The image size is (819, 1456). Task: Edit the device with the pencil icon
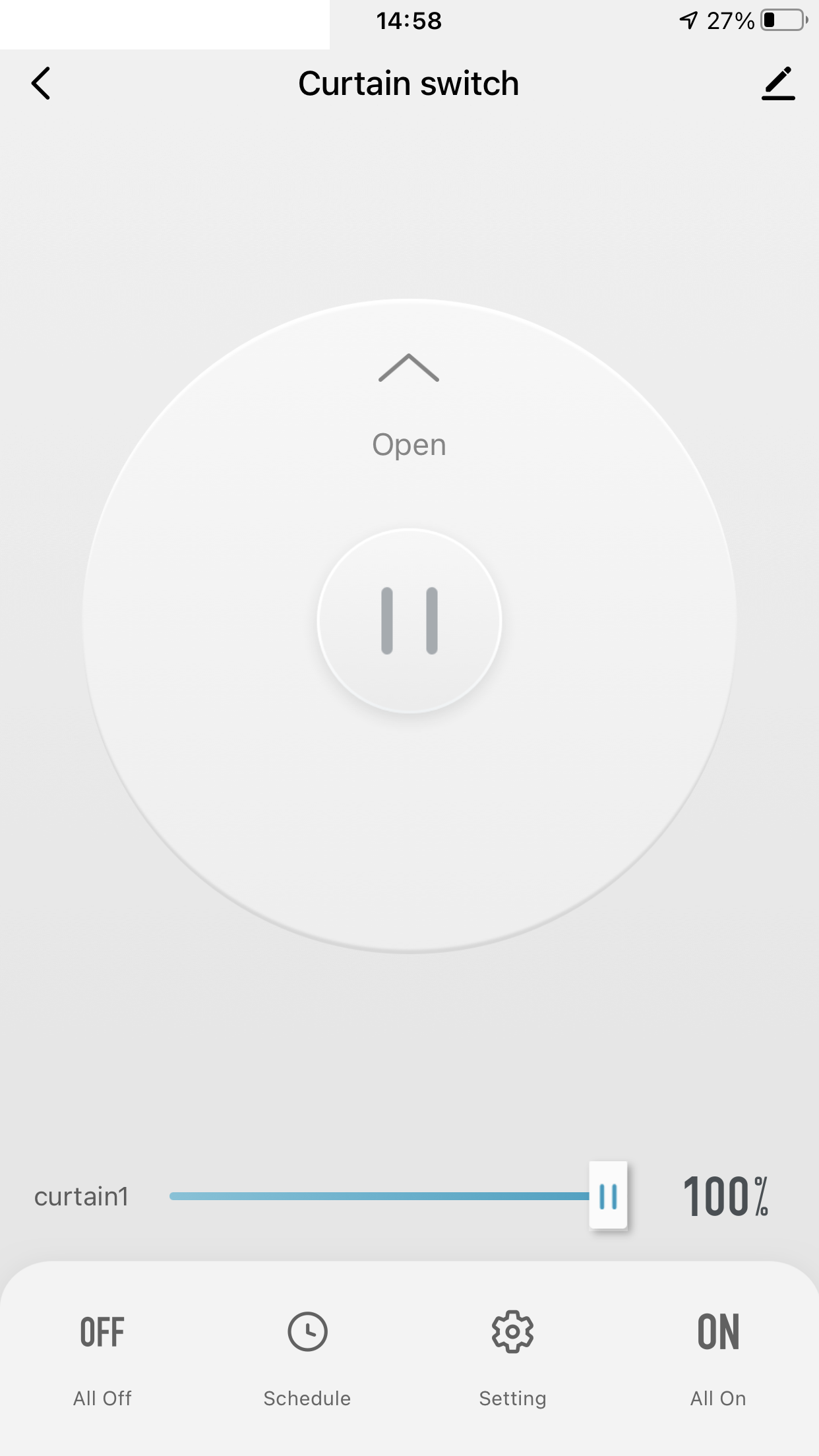[x=778, y=84]
